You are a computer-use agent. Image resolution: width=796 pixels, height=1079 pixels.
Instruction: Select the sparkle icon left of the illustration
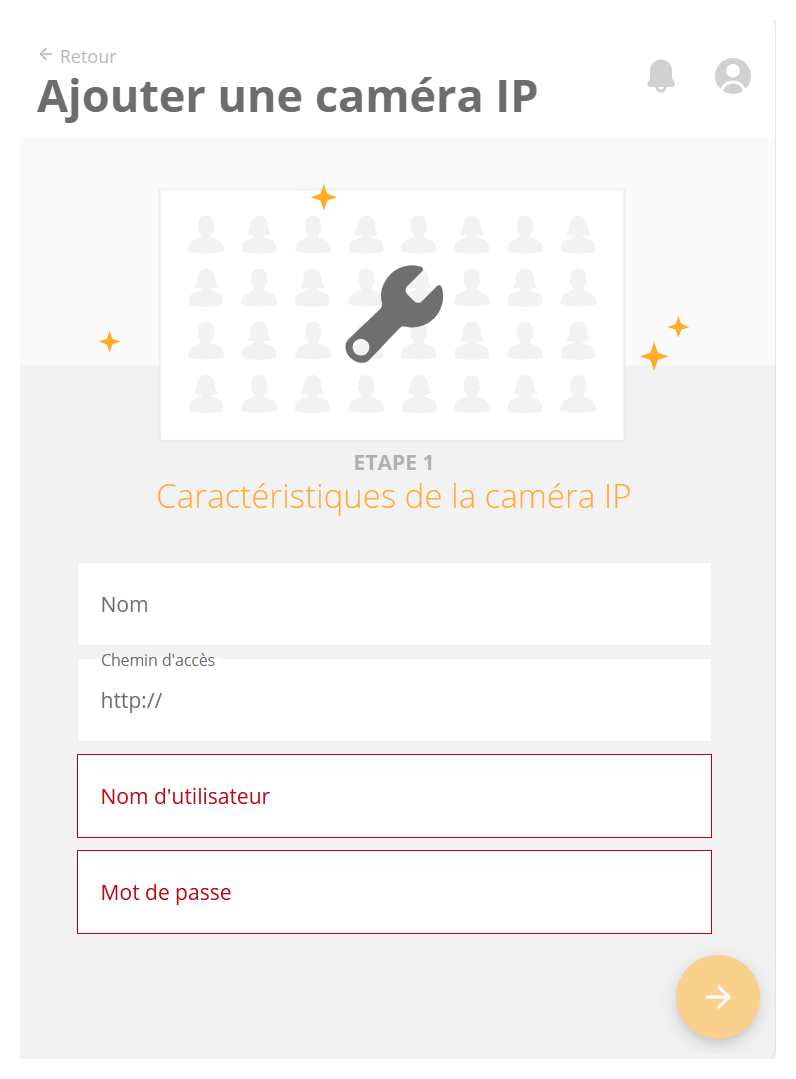point(109,341)
